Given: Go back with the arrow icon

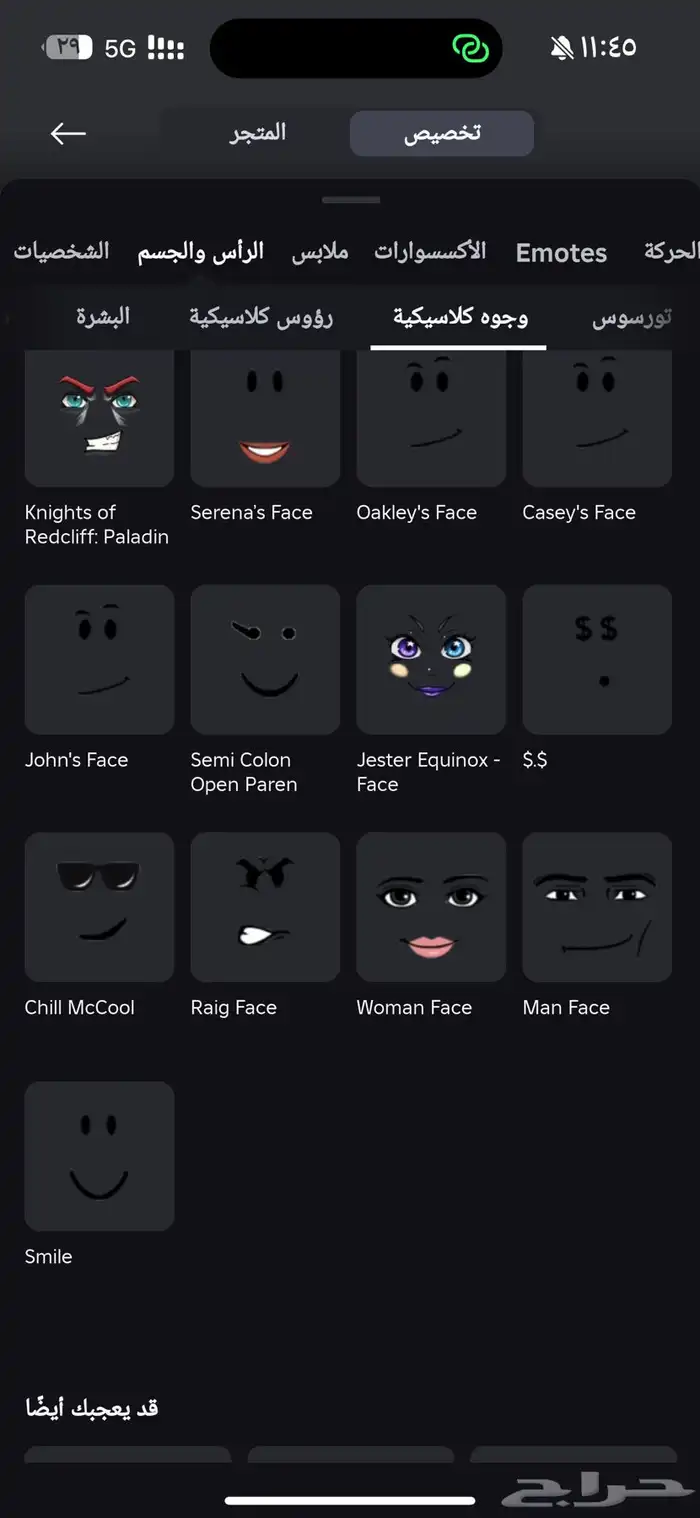Looking at the screenshot, I should 68,133.
